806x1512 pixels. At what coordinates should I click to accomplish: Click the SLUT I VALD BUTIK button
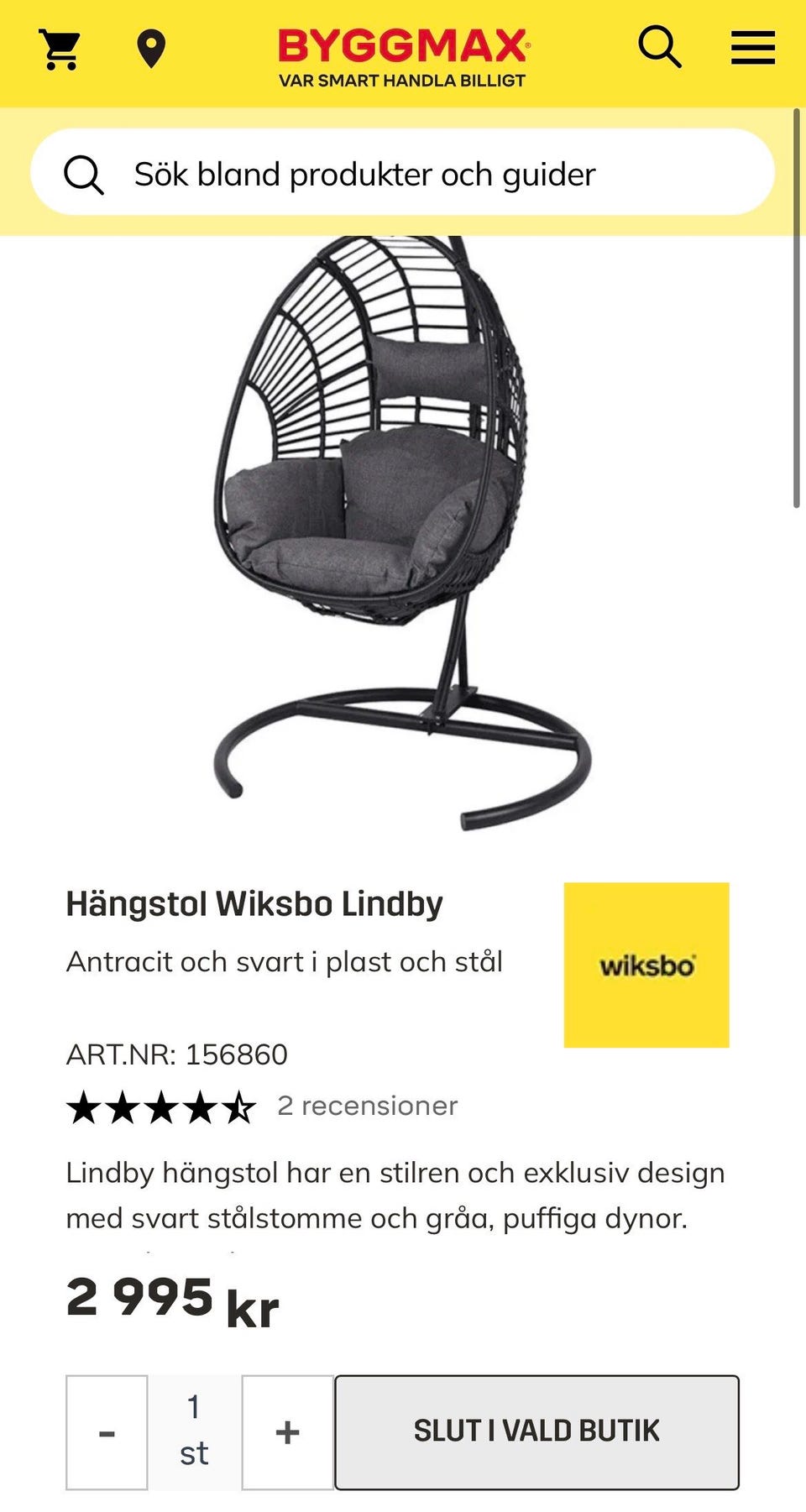[x=536, y=1433]
